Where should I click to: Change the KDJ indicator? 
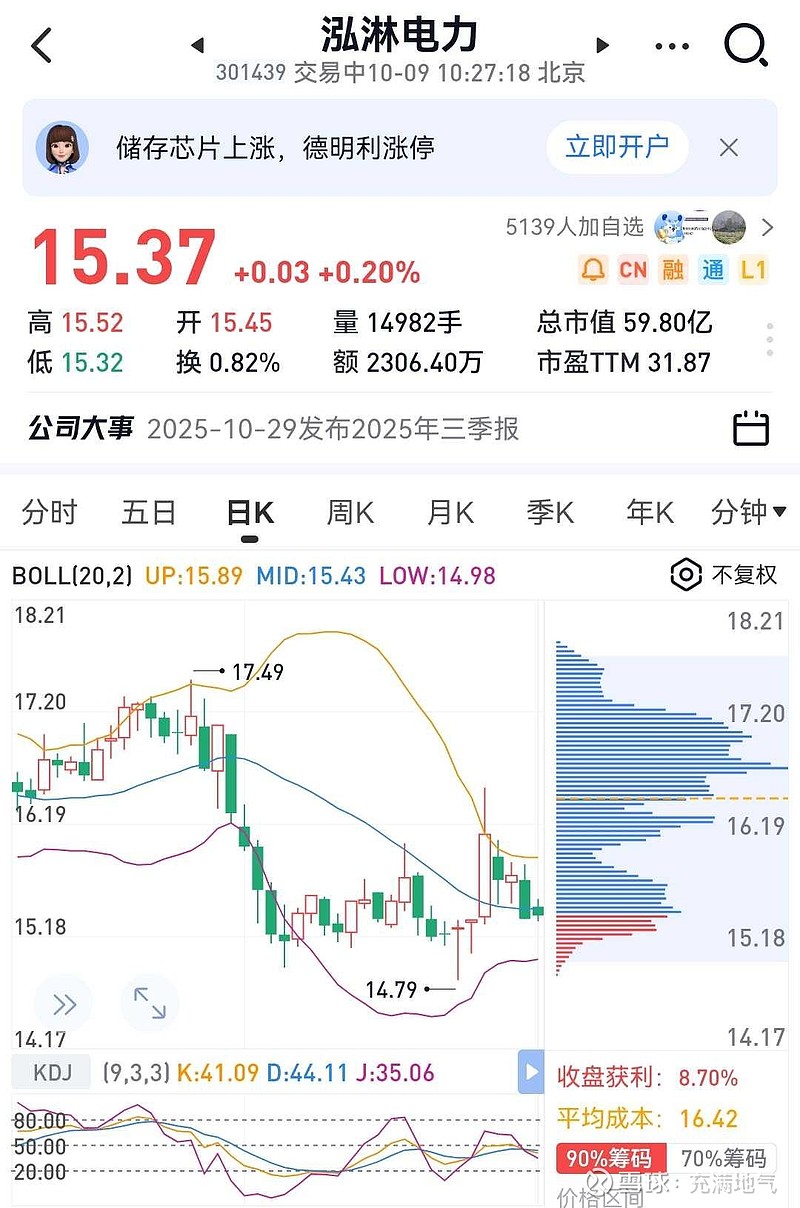(x=52, y=1073)
